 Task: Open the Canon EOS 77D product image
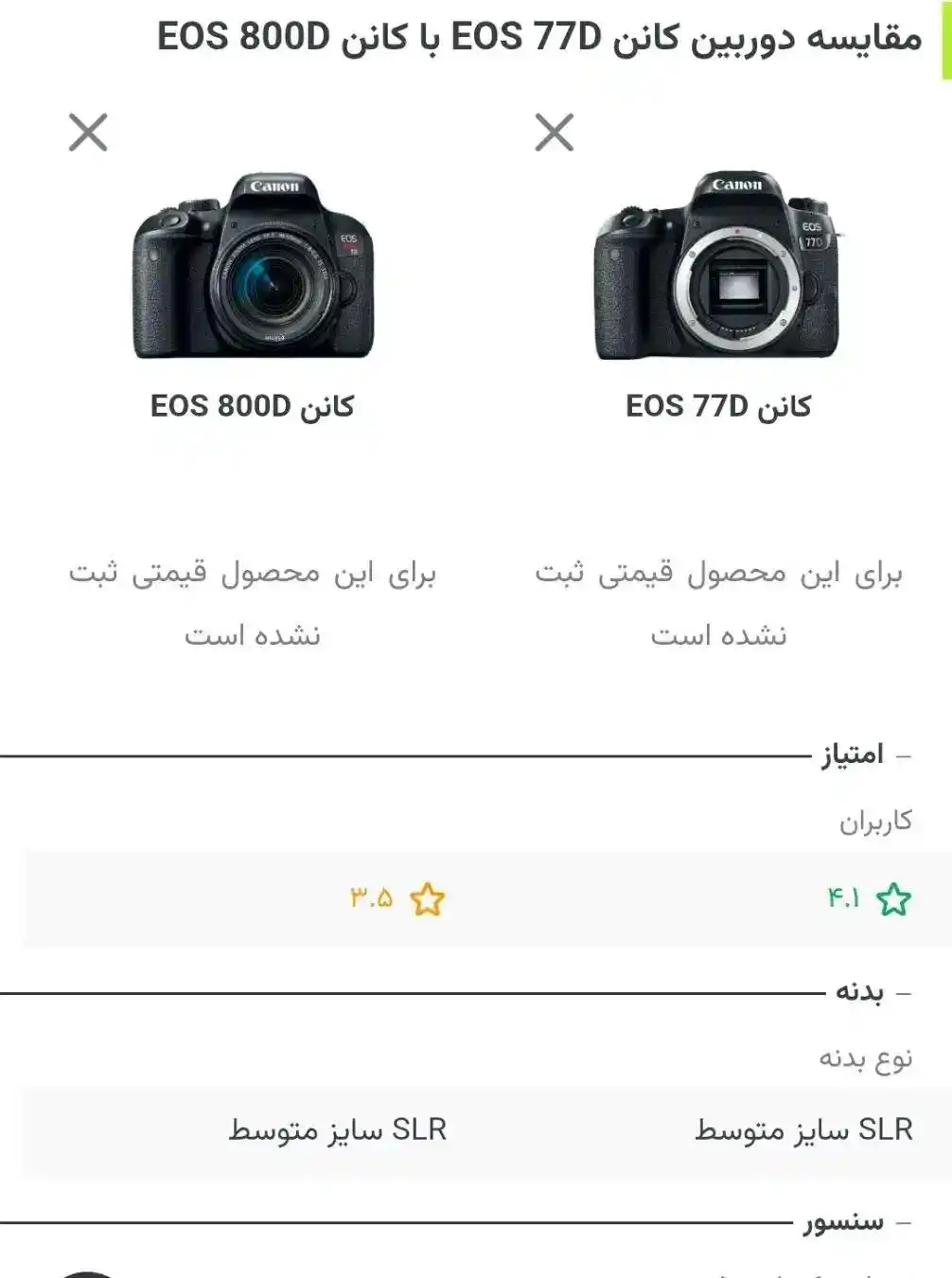(718, 266)
